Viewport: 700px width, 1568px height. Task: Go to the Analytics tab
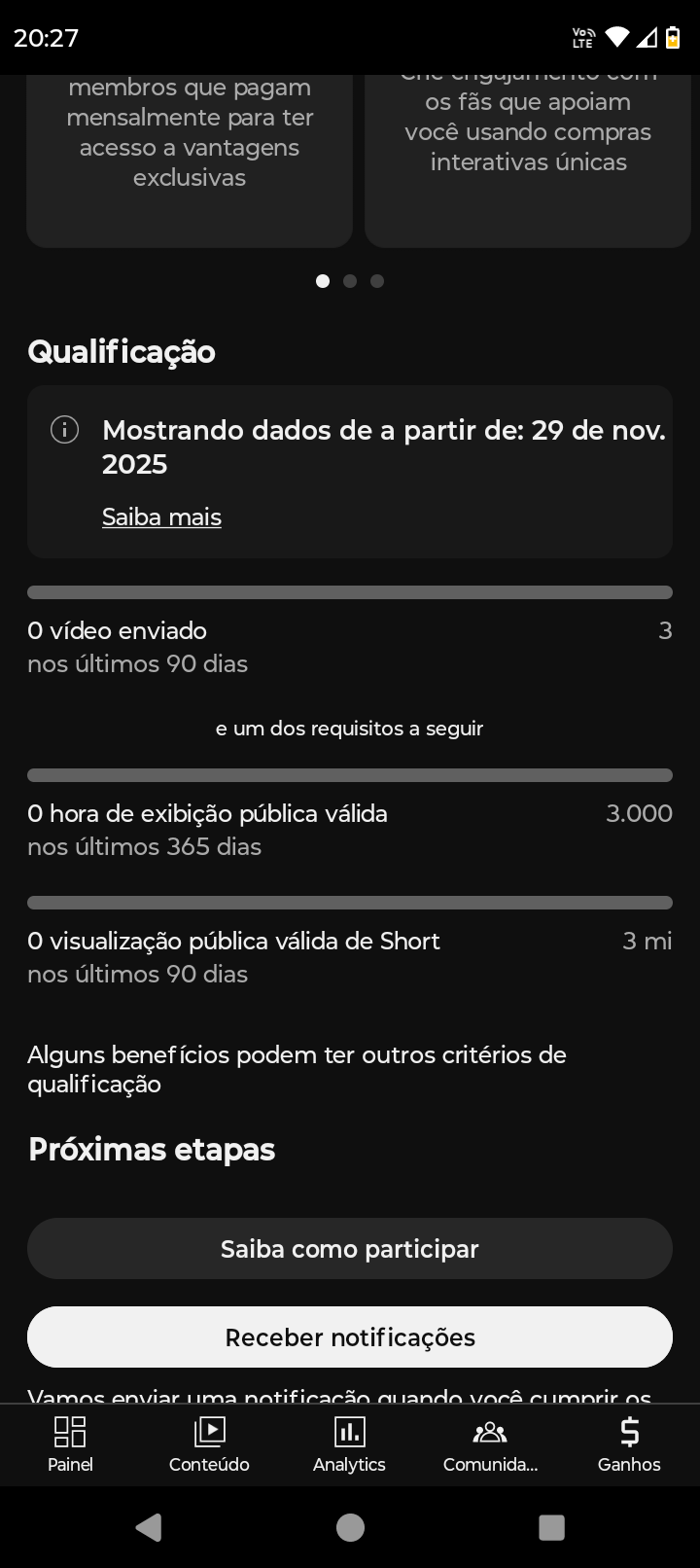coord(349,1444)
